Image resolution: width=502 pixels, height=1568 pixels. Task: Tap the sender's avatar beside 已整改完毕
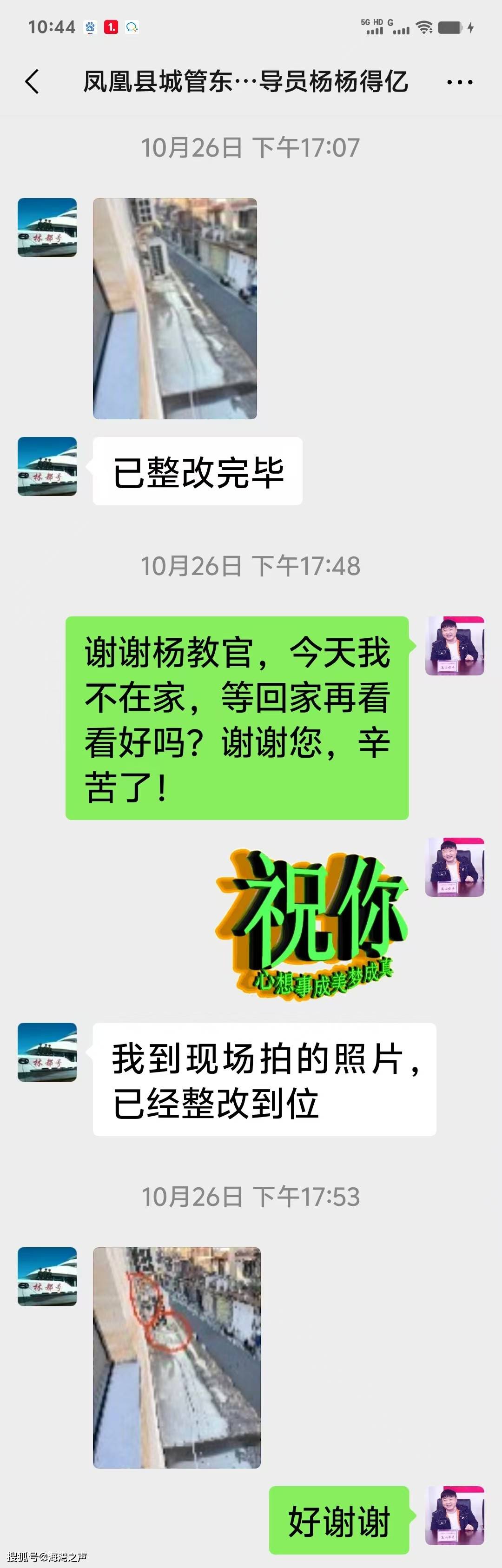pyautogui.click(x=47, y=466)
